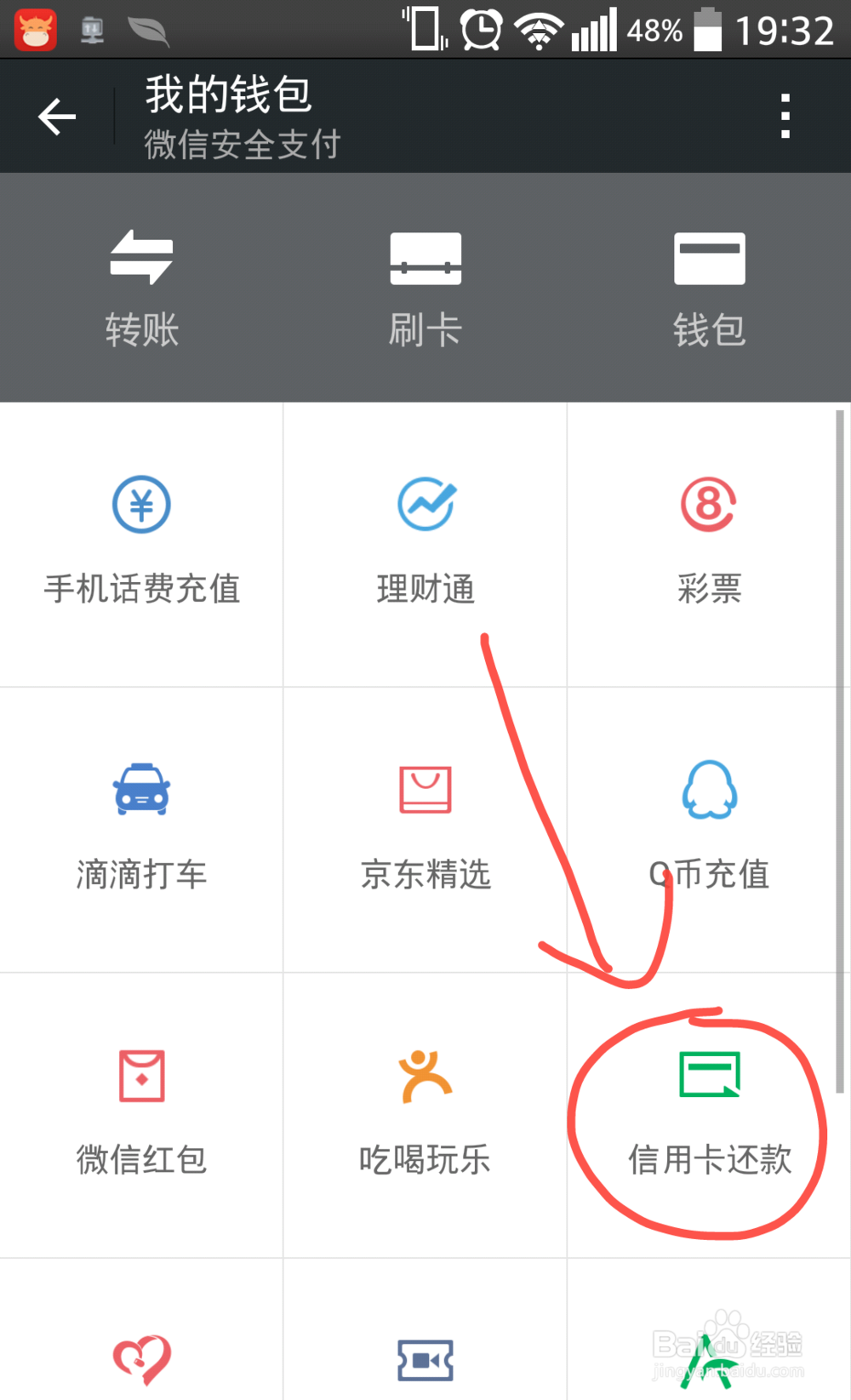Image resolution: width=851 pixels, height=1400 pixels.
Task: Tap the 京东精选 shopping icon
Action: tap(425, 826)
